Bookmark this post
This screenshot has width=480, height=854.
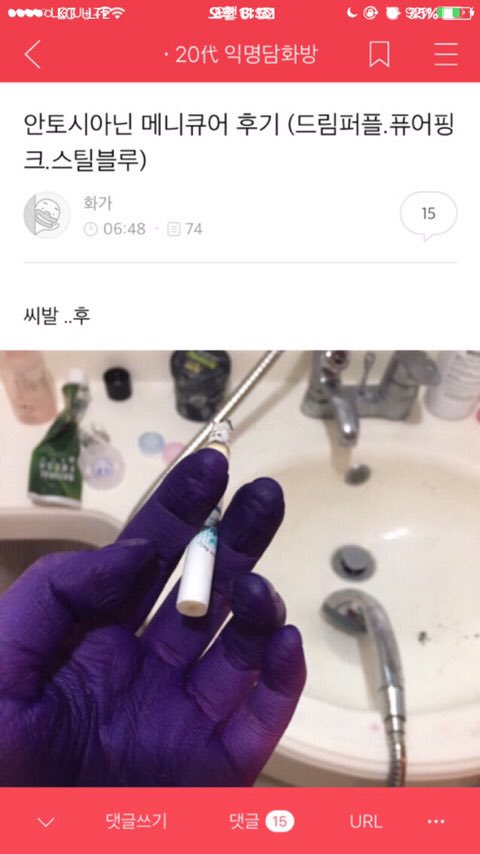(x=379, y=54)
